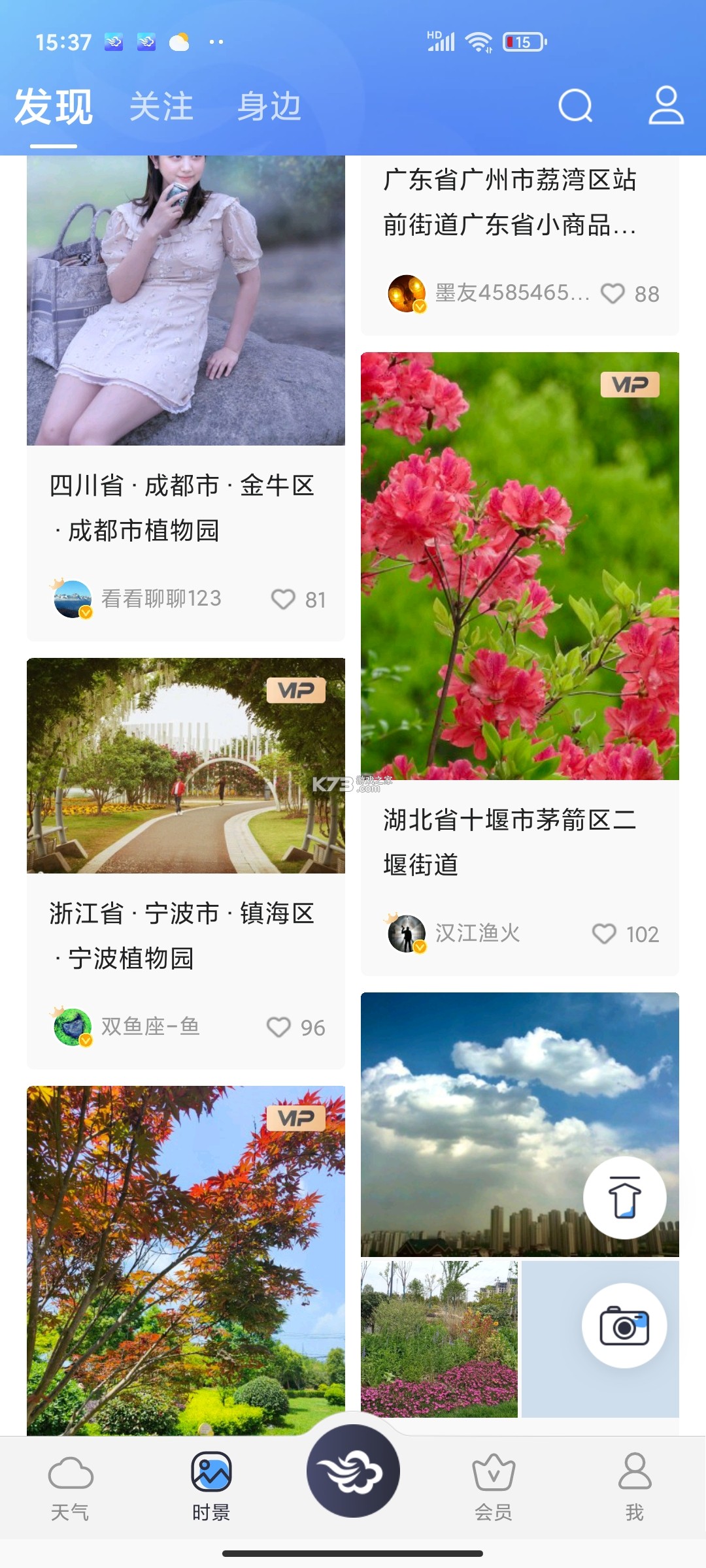This screenshot has height=1568, width=706.
Task: Open the 湖北省十堰市 flower photo post
Action: click(x=520, y=566)
